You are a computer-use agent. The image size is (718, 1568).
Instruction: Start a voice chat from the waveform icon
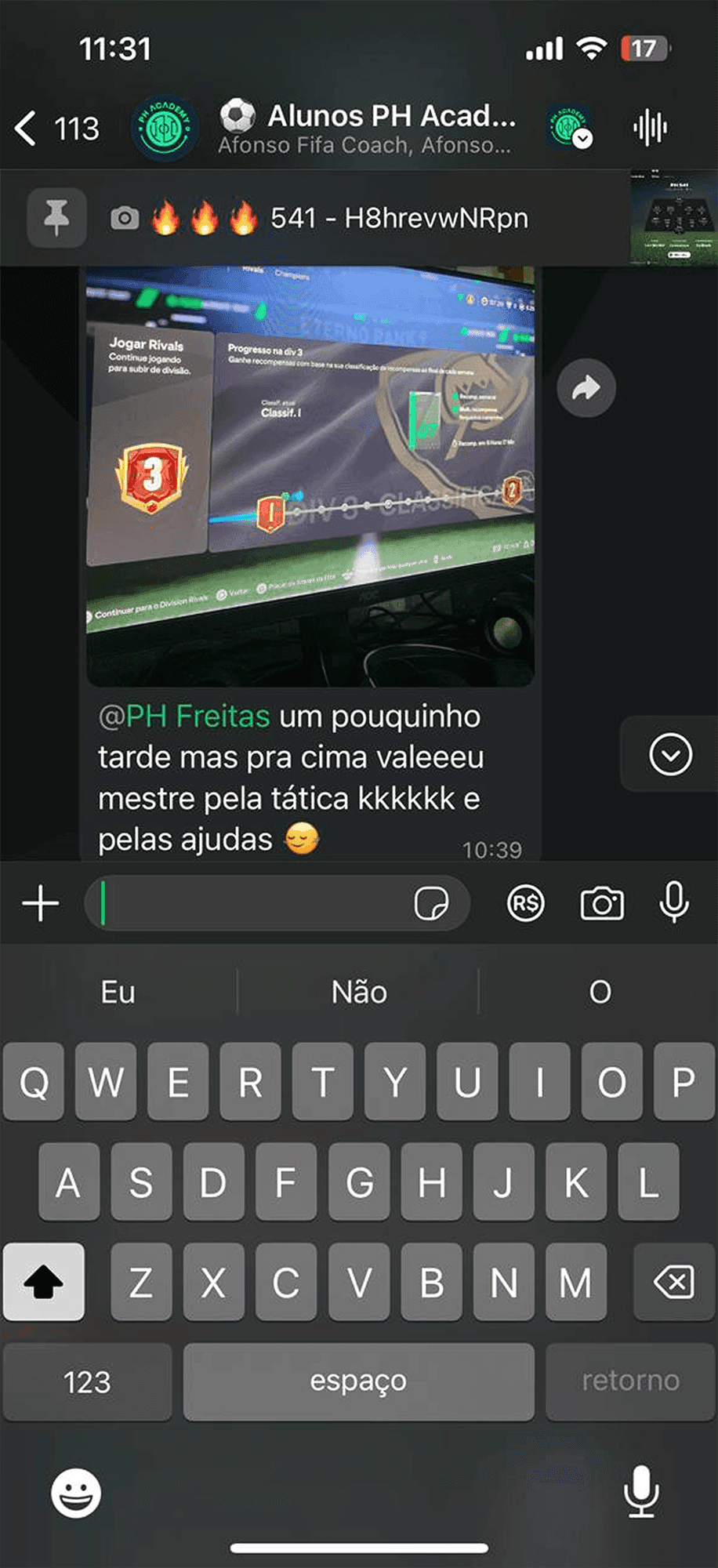click(x=650, y=128)
